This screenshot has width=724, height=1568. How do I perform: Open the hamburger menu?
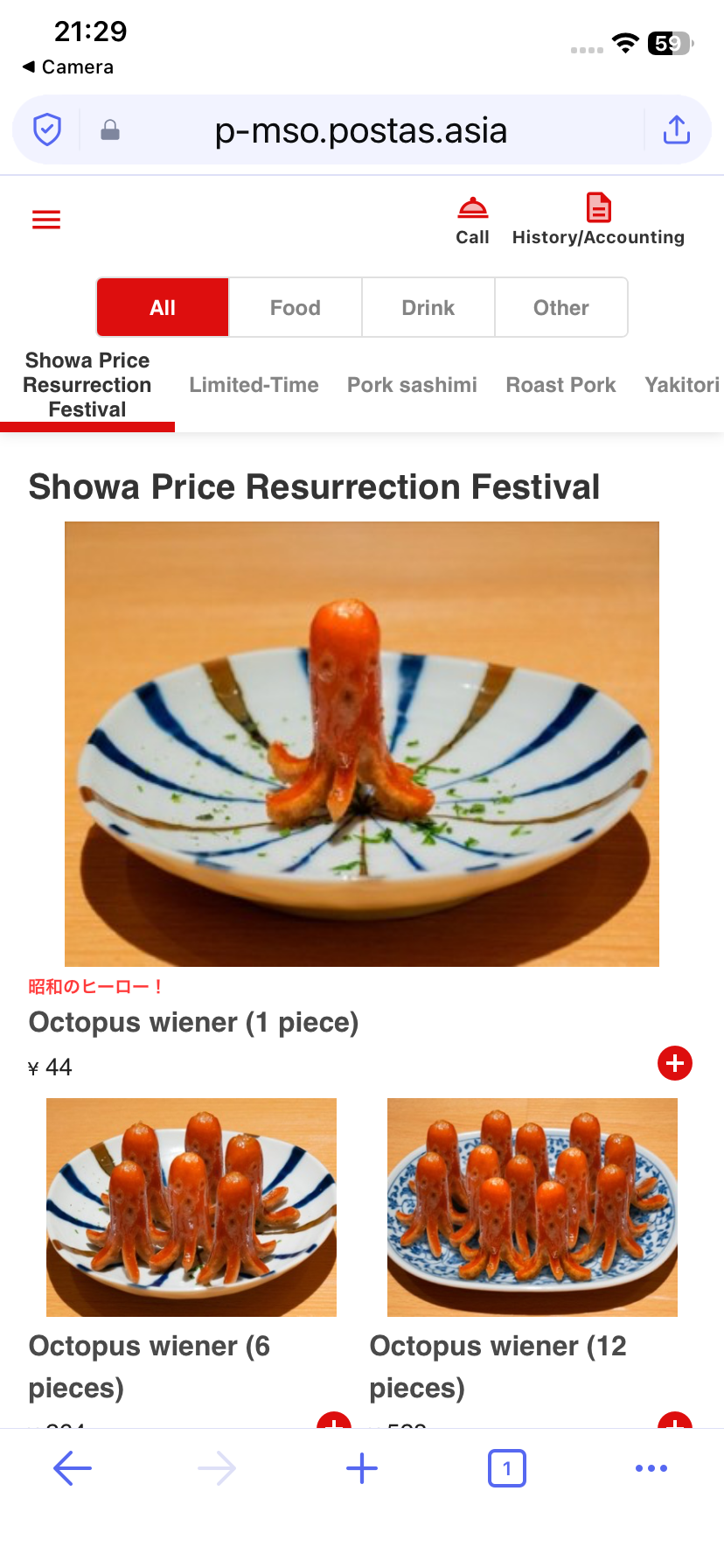[x=46, y=220]
